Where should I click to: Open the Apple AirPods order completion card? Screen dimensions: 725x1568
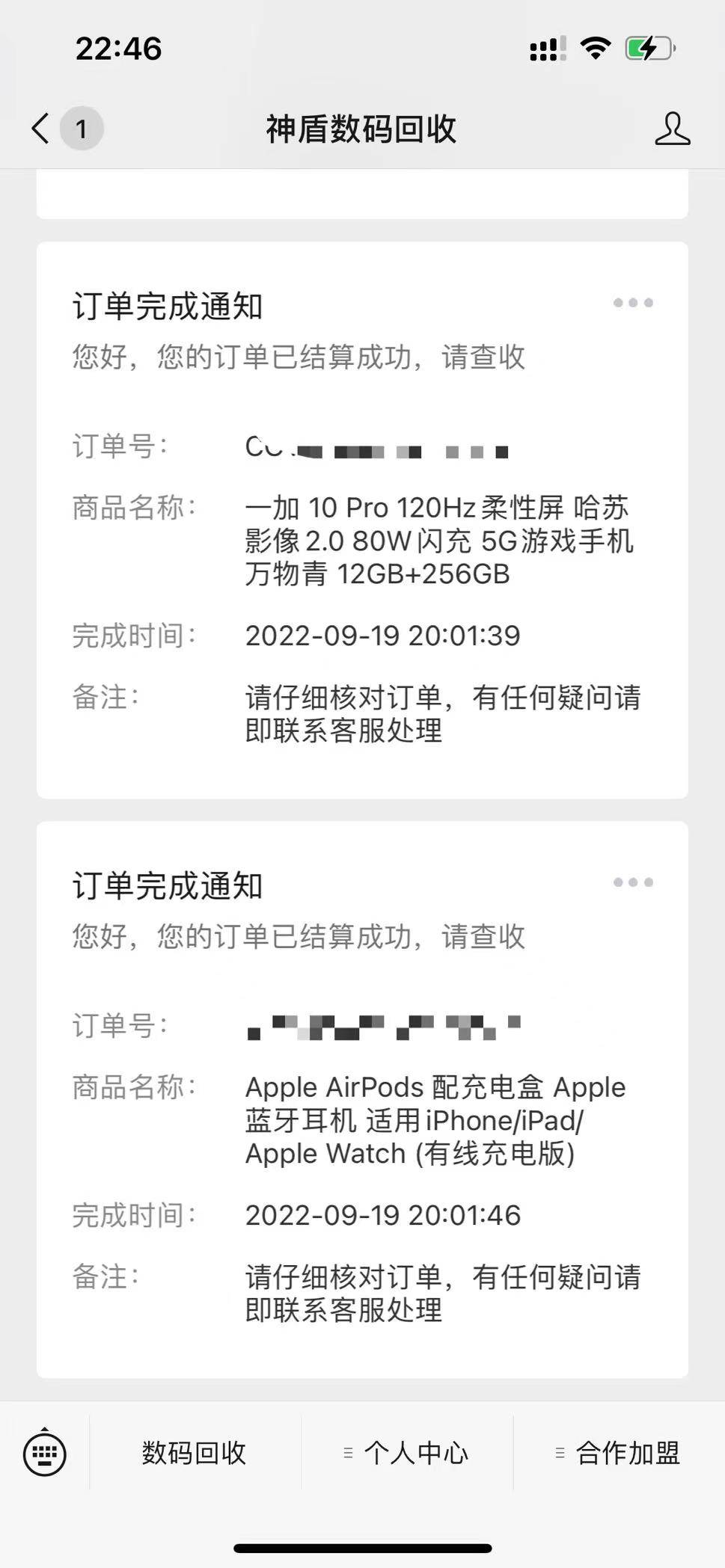click(x=362, y=1099)
